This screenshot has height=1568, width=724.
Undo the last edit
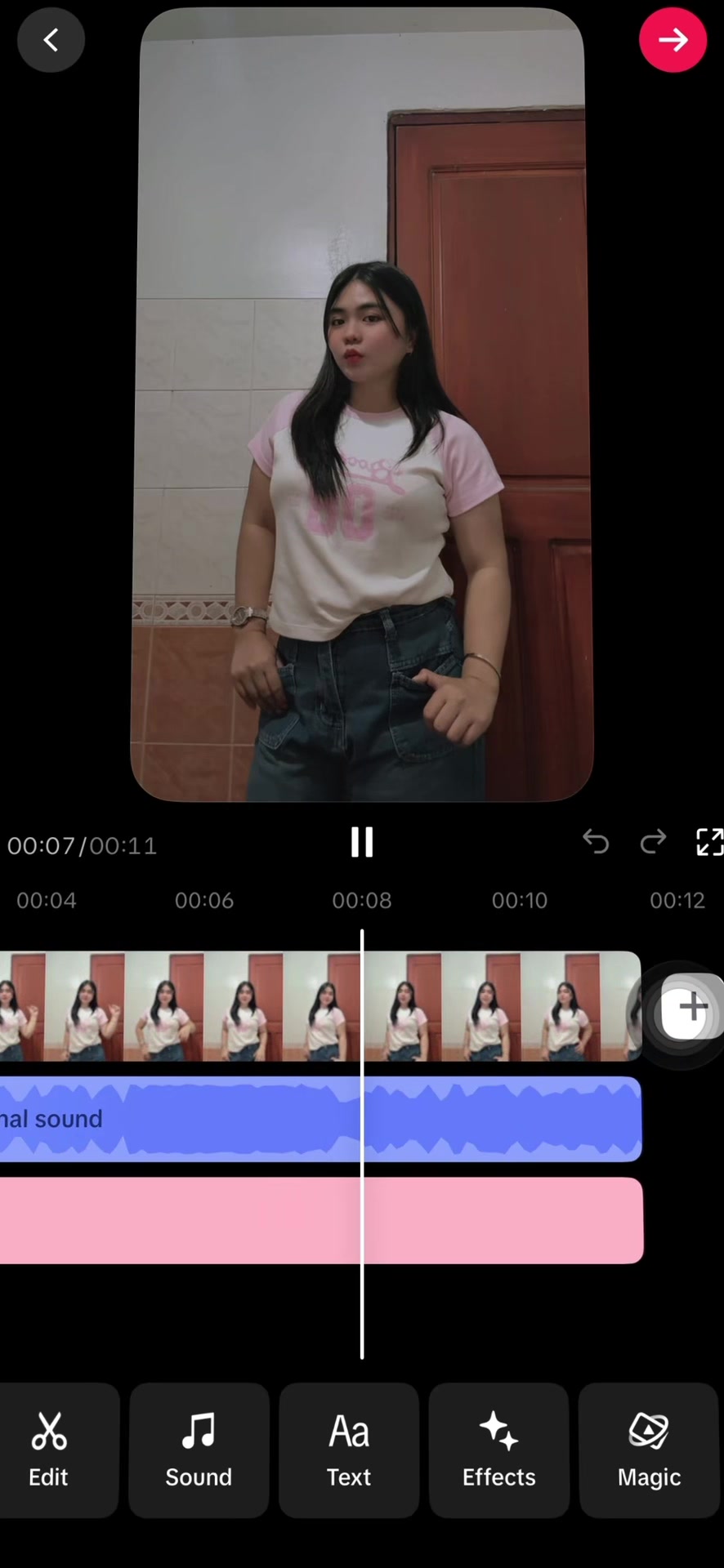(x=596, y=841)
